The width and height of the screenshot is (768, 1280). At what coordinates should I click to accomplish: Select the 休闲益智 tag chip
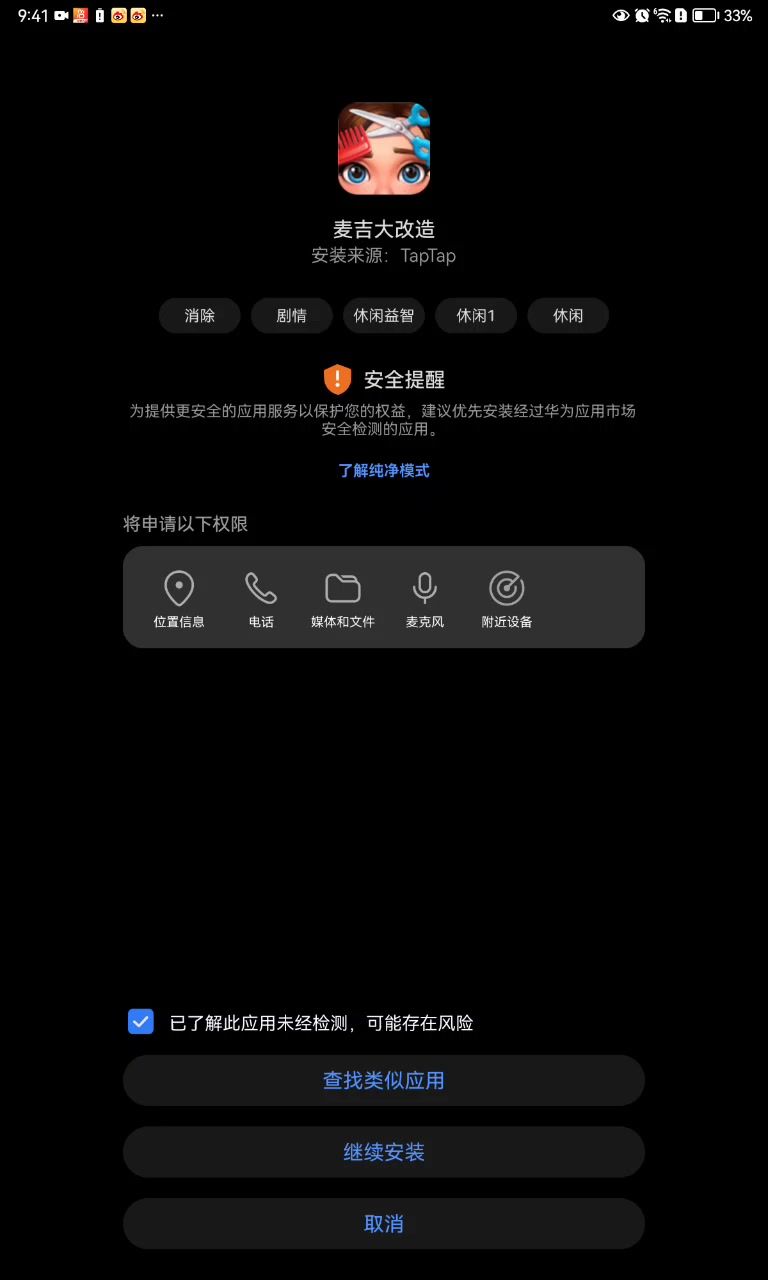(x=384, y=315)
